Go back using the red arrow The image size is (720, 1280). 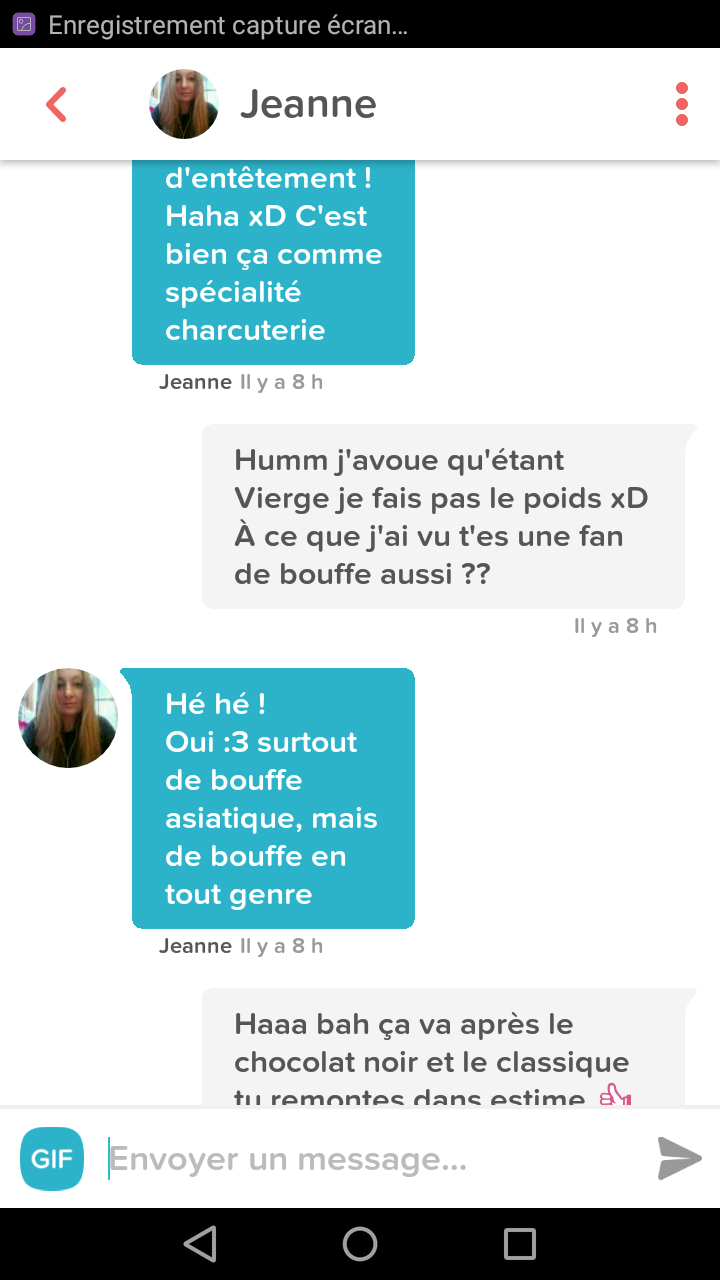point(57,104)
